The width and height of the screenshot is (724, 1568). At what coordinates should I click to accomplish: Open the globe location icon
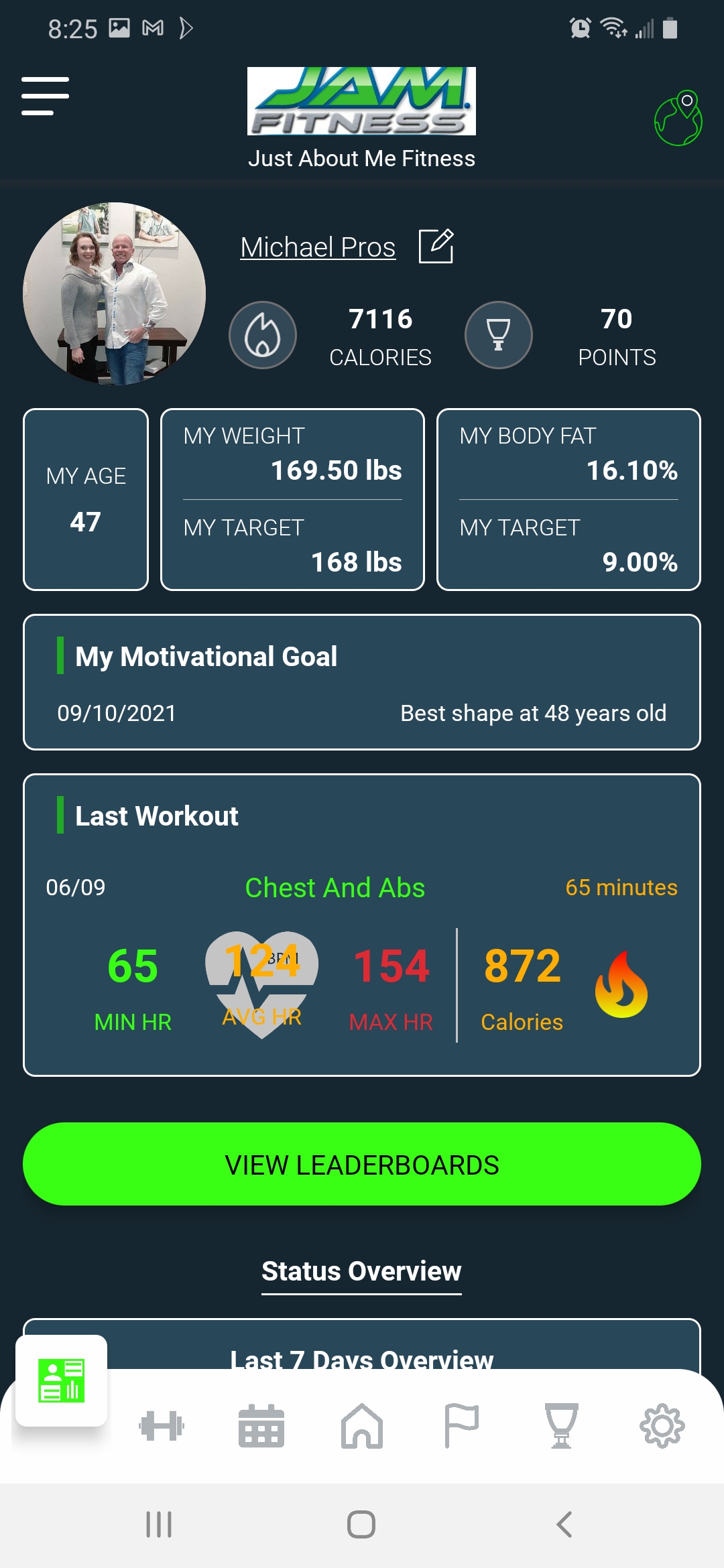click(x=678, y=119)
